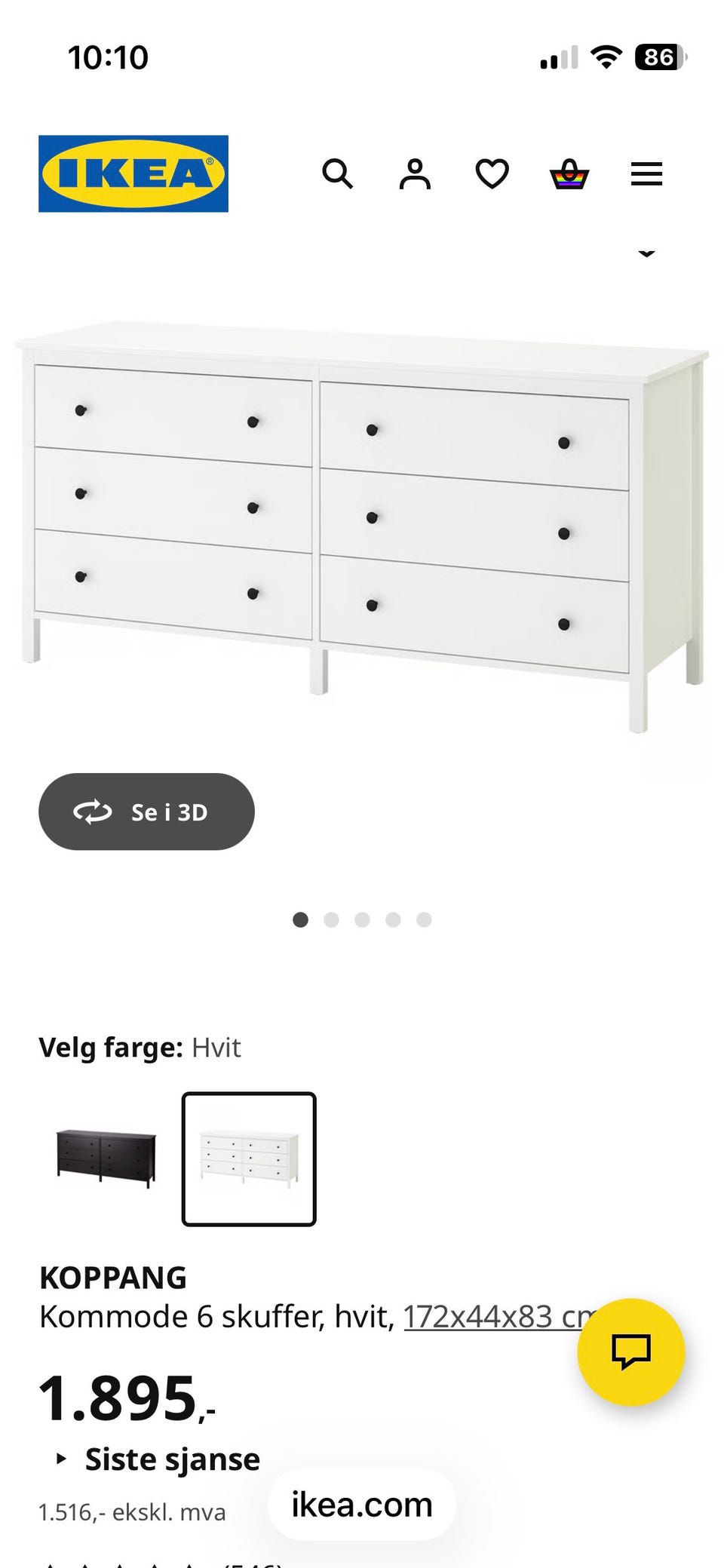
Task: Tap the 3D rotation icon in Se i 3D
Action: [x=92, y=812]
